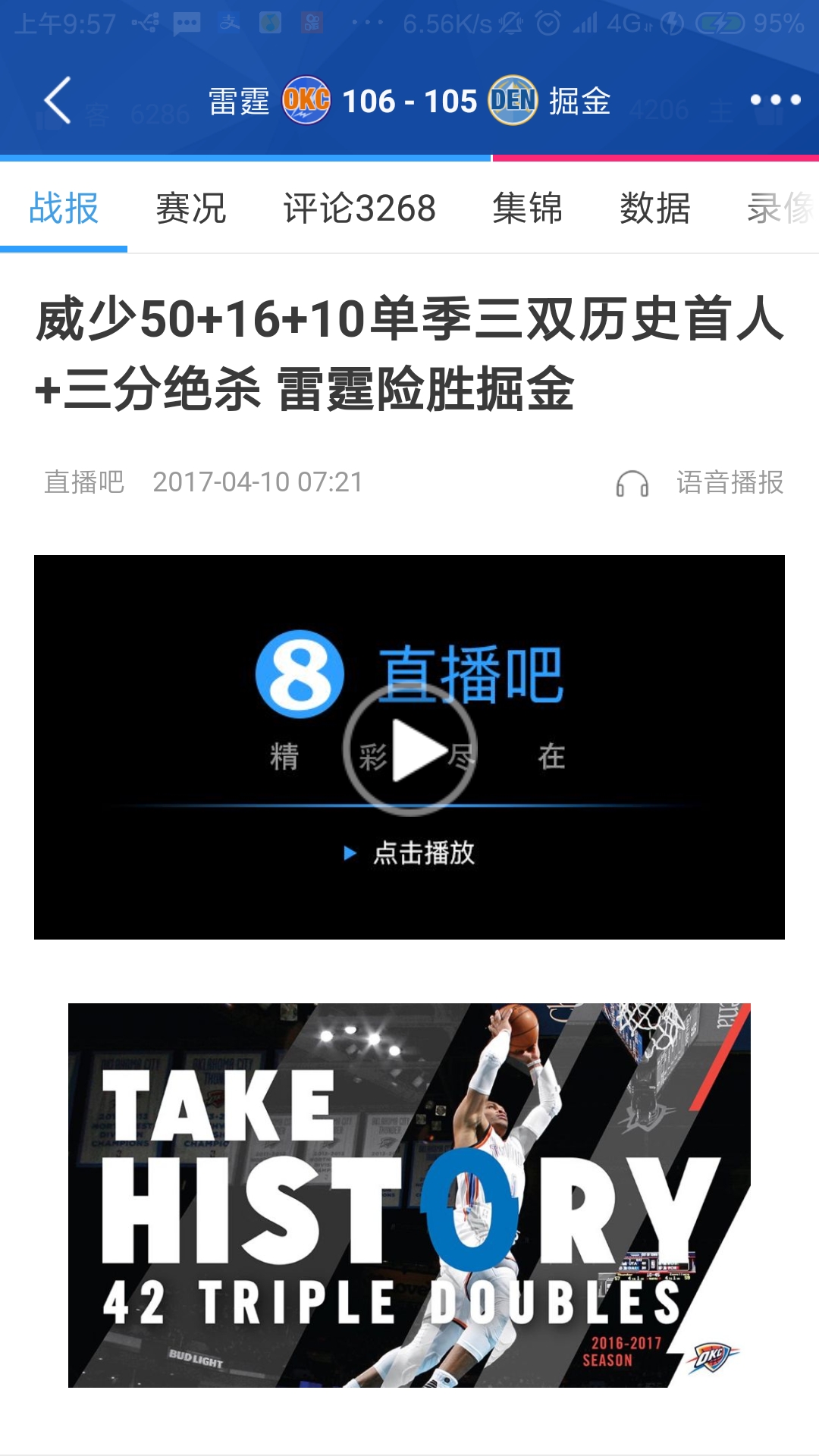Open the three-dot overflow menu
This screenshot has width=819, height=1456.
click(x=775, y=100)
